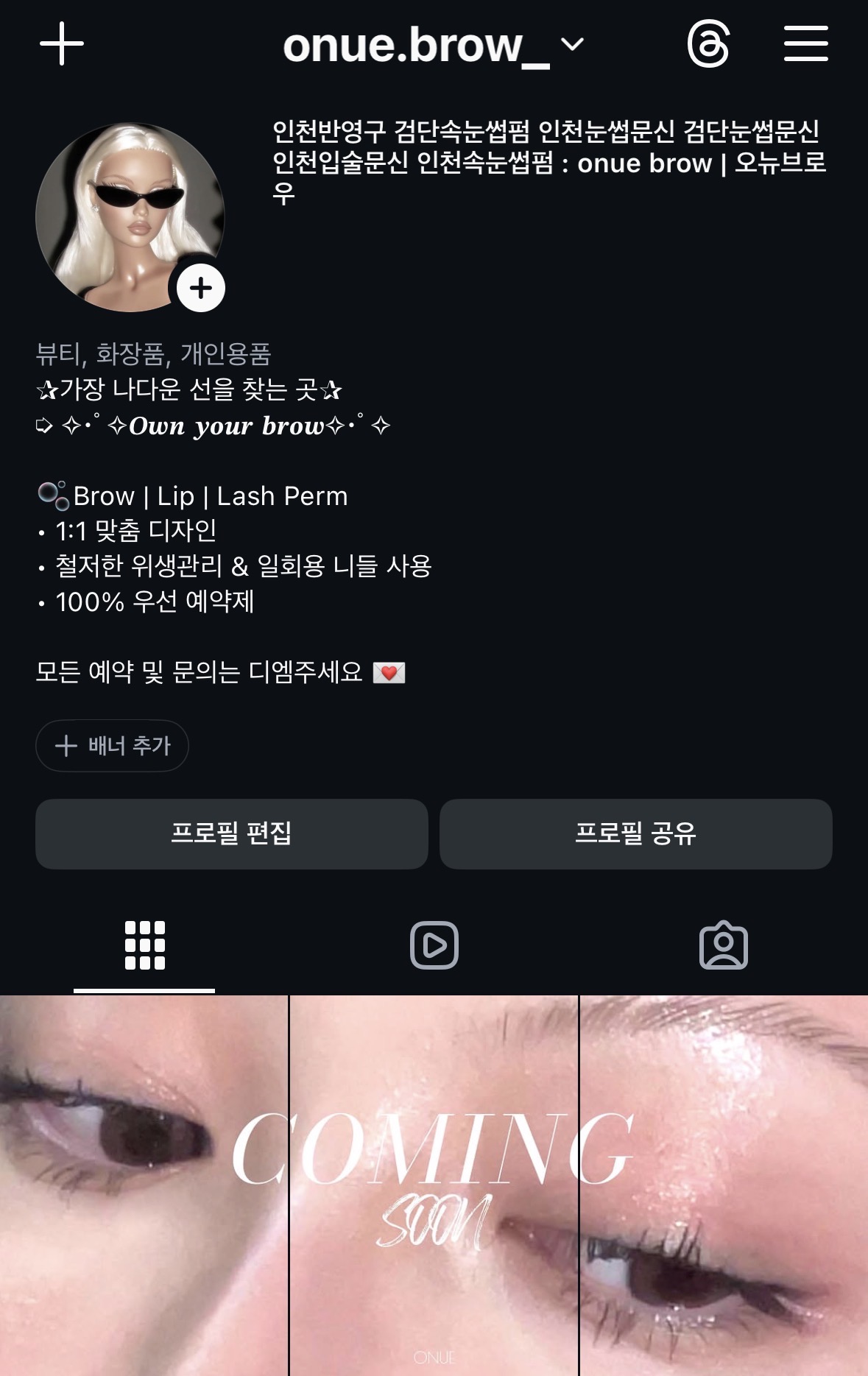Tap the 배너 추가 chip

point(112,746)
